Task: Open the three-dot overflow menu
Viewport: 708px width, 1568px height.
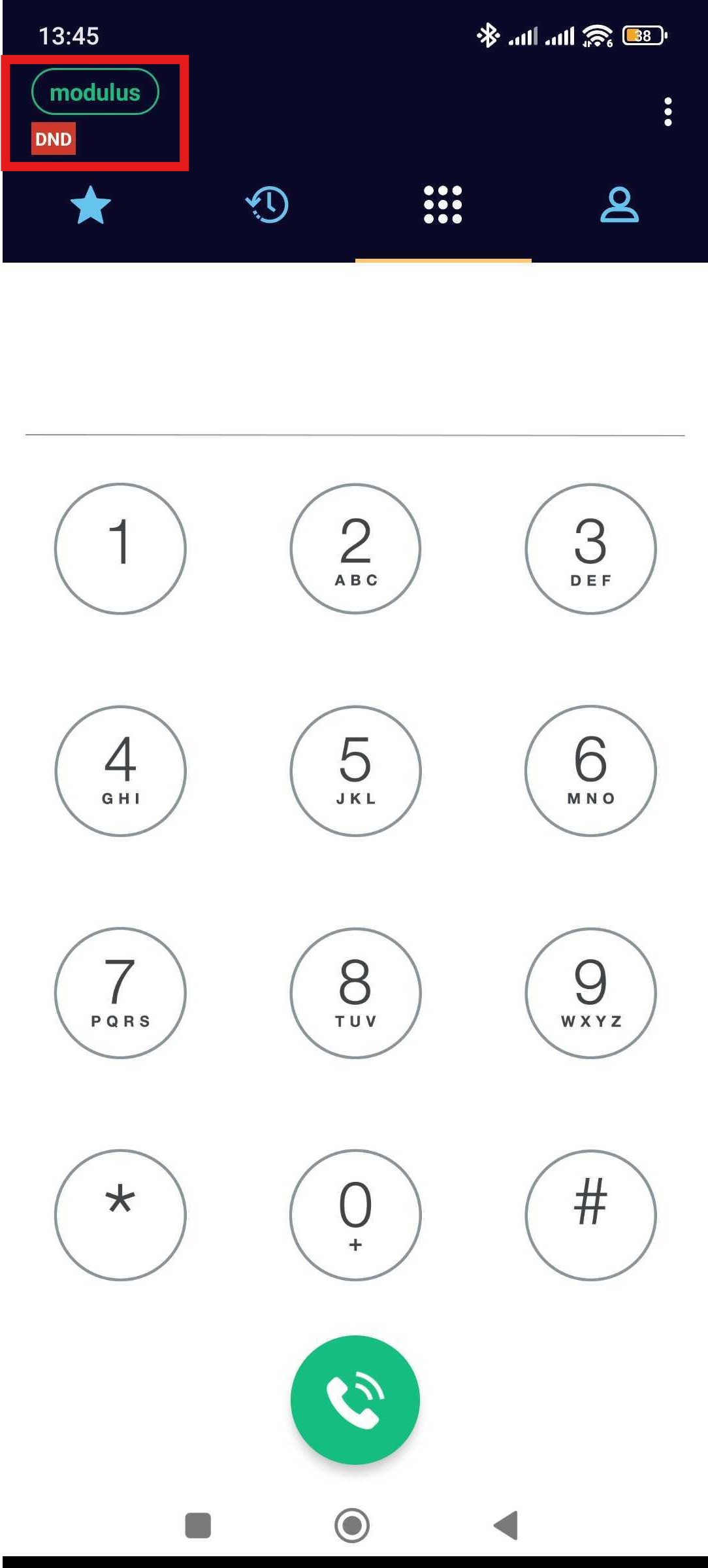Action: (x=668, y=112)
